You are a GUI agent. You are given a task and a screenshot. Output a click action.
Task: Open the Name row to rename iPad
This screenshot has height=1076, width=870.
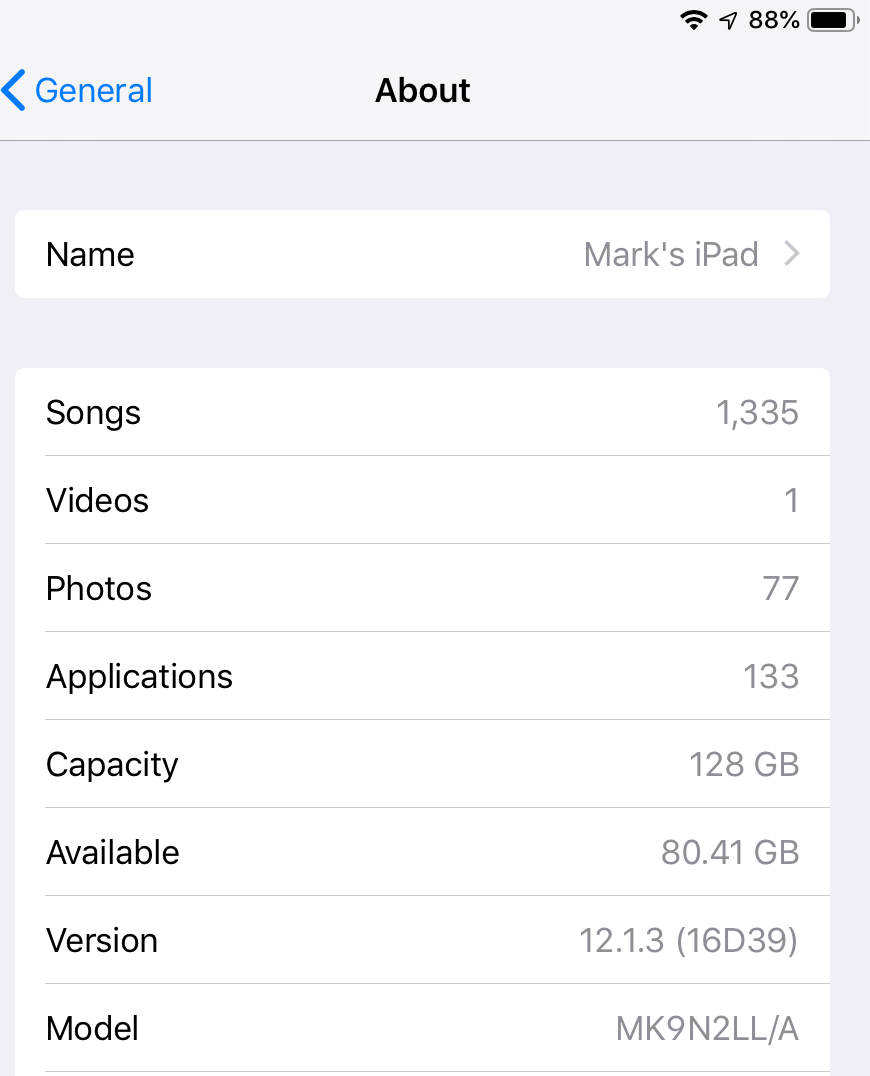[422, 254]
